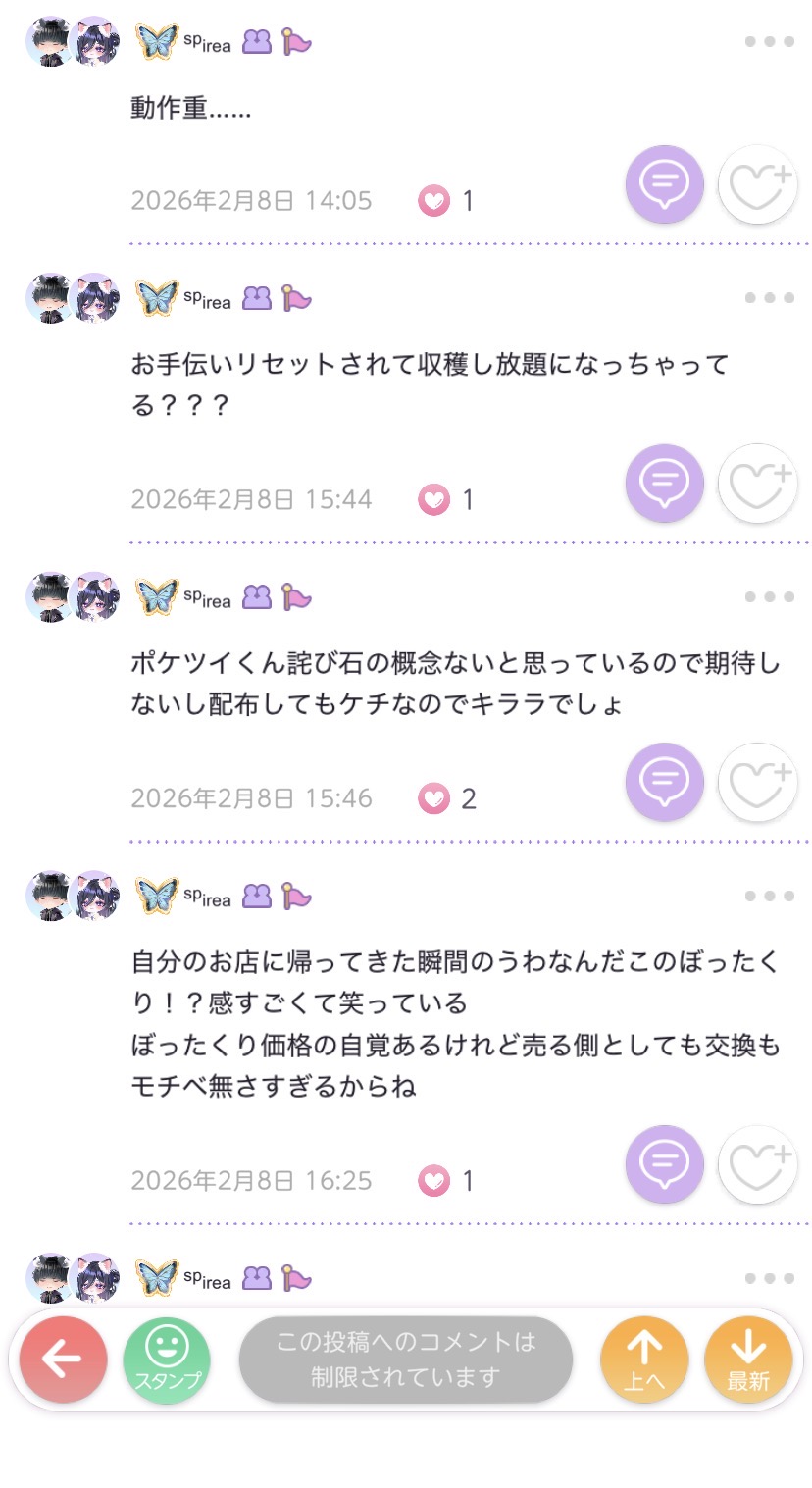This screenshot has width=812, height=1488.
Task: Jump to top with 上へ button
Action: (644, 1360)
